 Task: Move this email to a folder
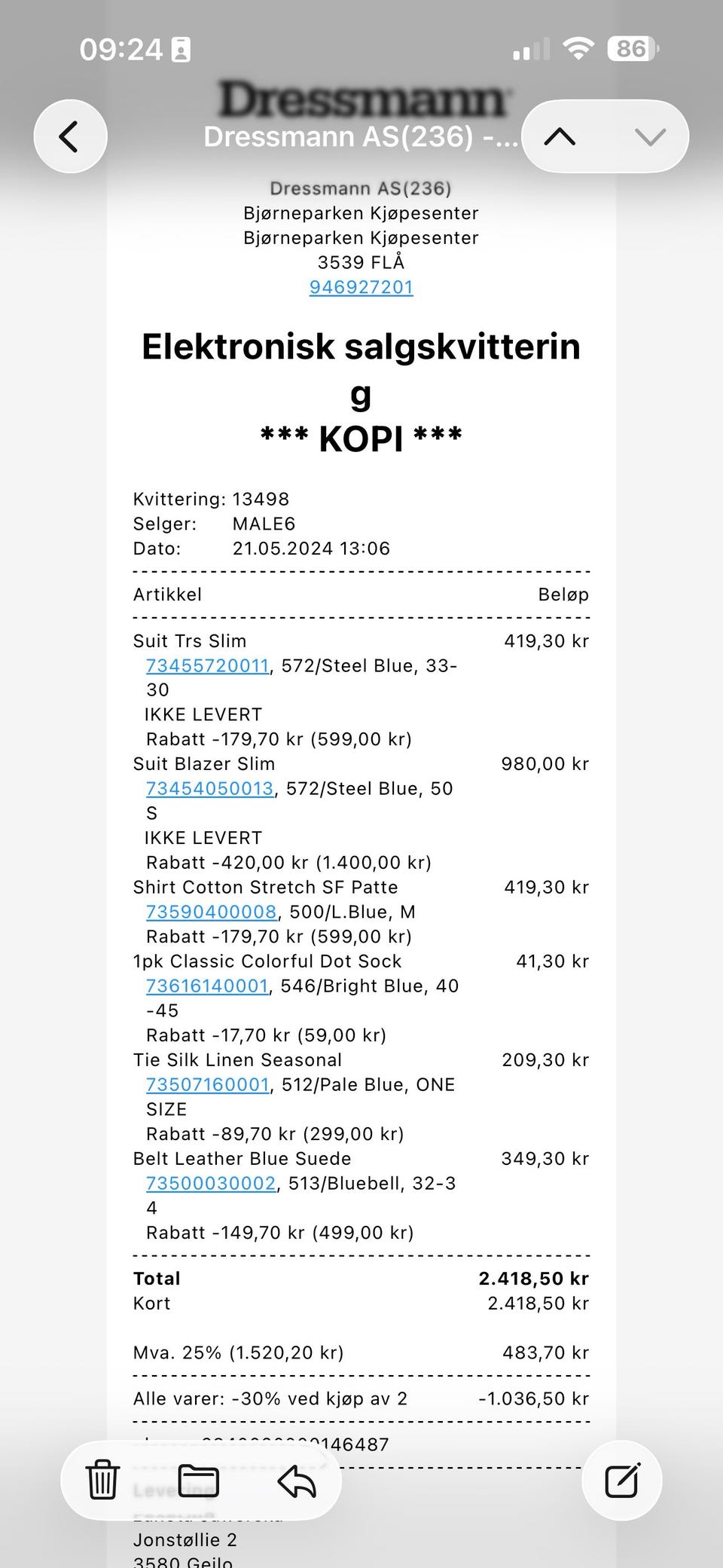198,1480
